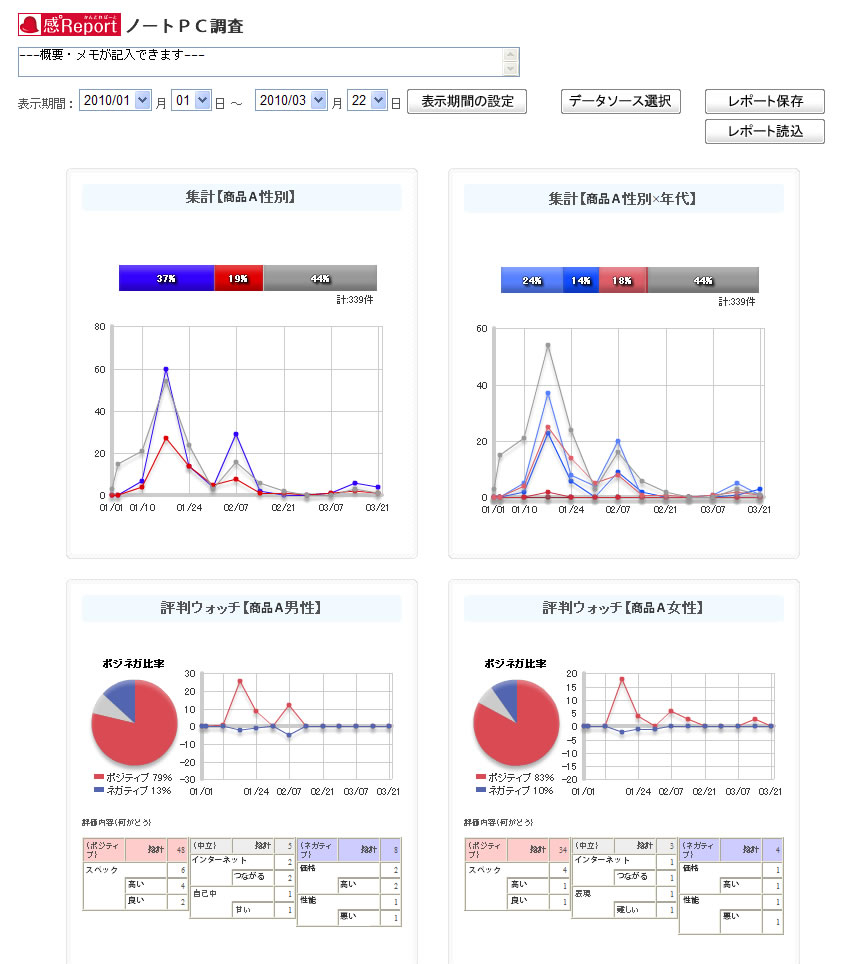
Task: Save report with レポート保存
Action: tap(764, 102)
